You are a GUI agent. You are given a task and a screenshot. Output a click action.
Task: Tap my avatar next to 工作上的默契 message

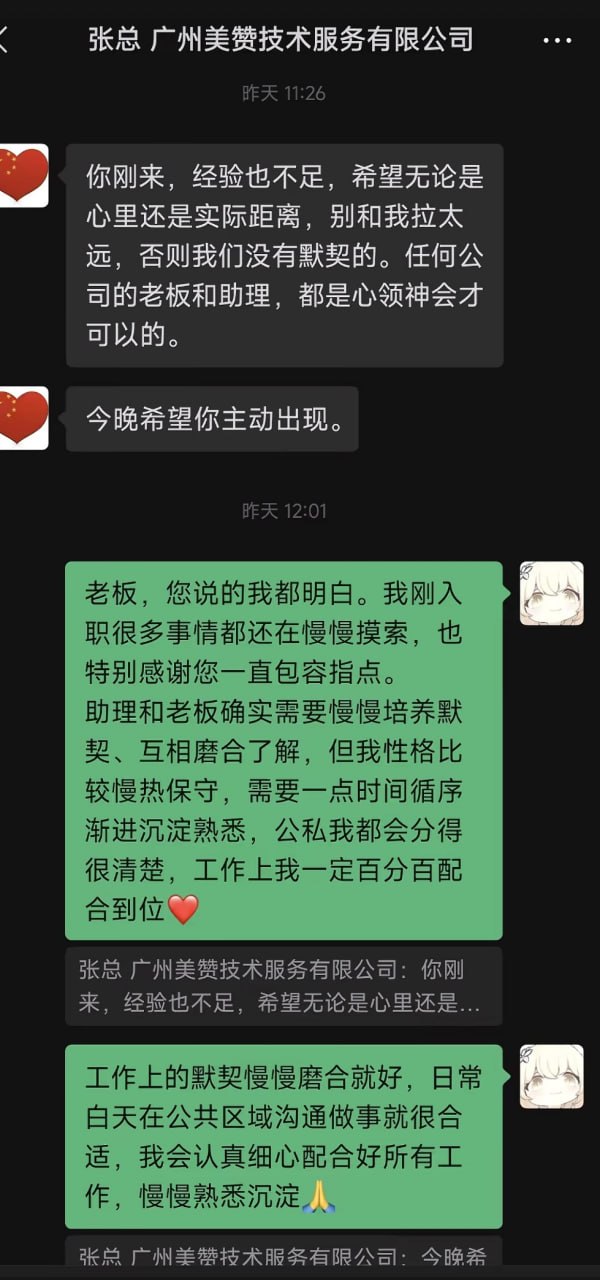pos(551,1076)
